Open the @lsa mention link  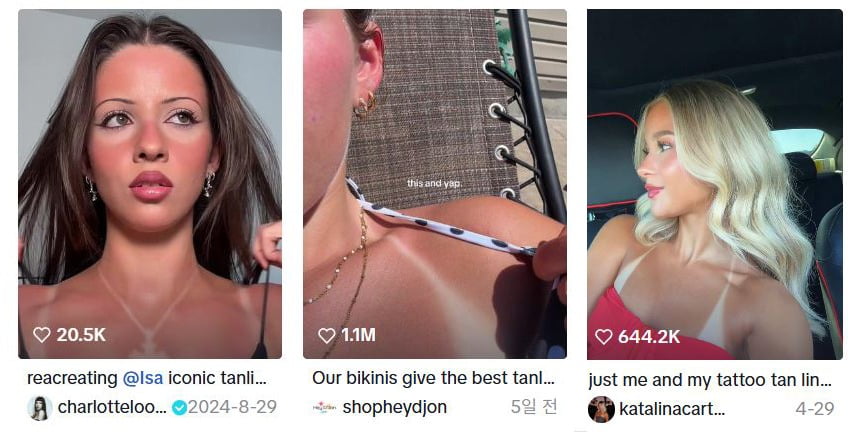click(x=143, y=378)
